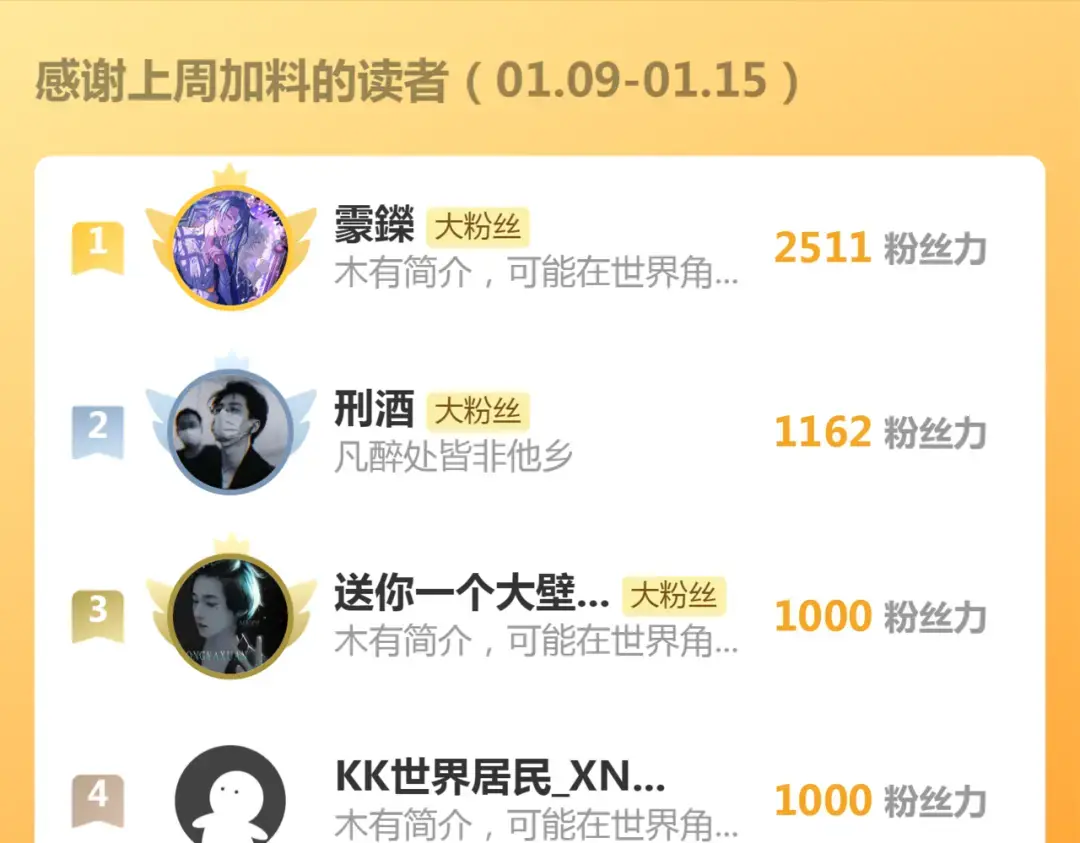Viewport: 1080px width, 843px height.
Task: Open the profile of top reader 霥鑠
Action: (x=540, y=247)
